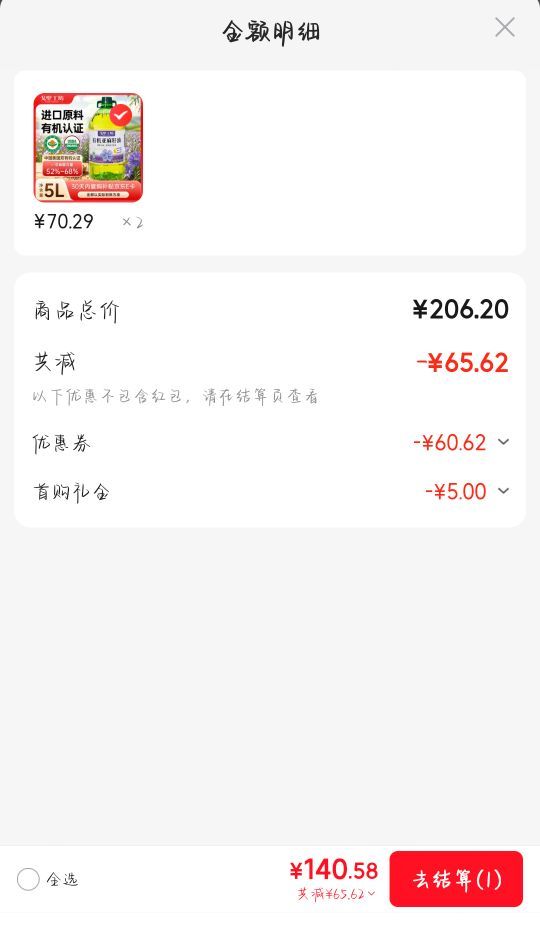Screen dimensions: 540x952
Task: Expand the 优惠券 discount details
Action: tap(504, 442)
